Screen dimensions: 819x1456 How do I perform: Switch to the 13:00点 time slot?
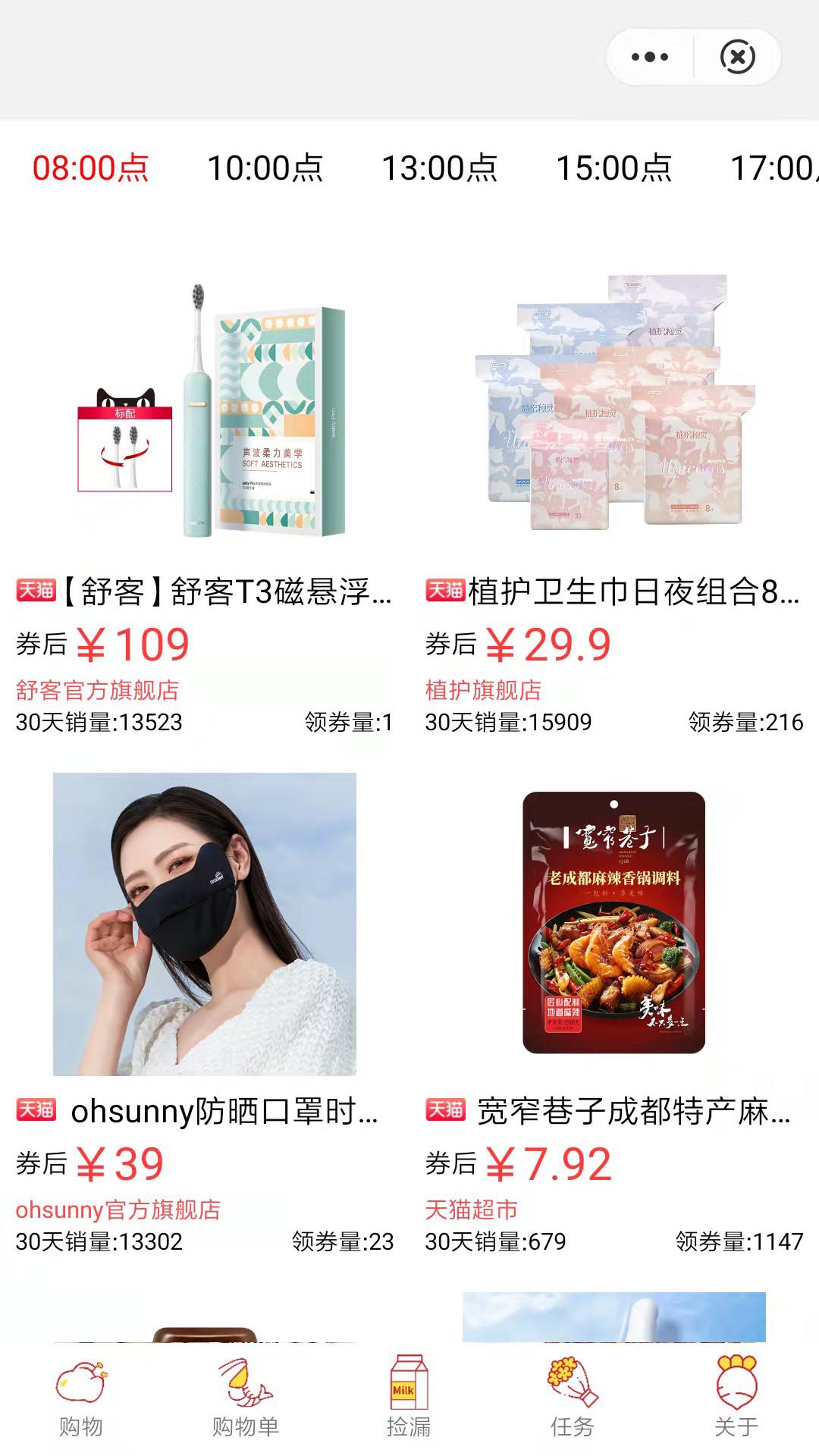(439, 168)
